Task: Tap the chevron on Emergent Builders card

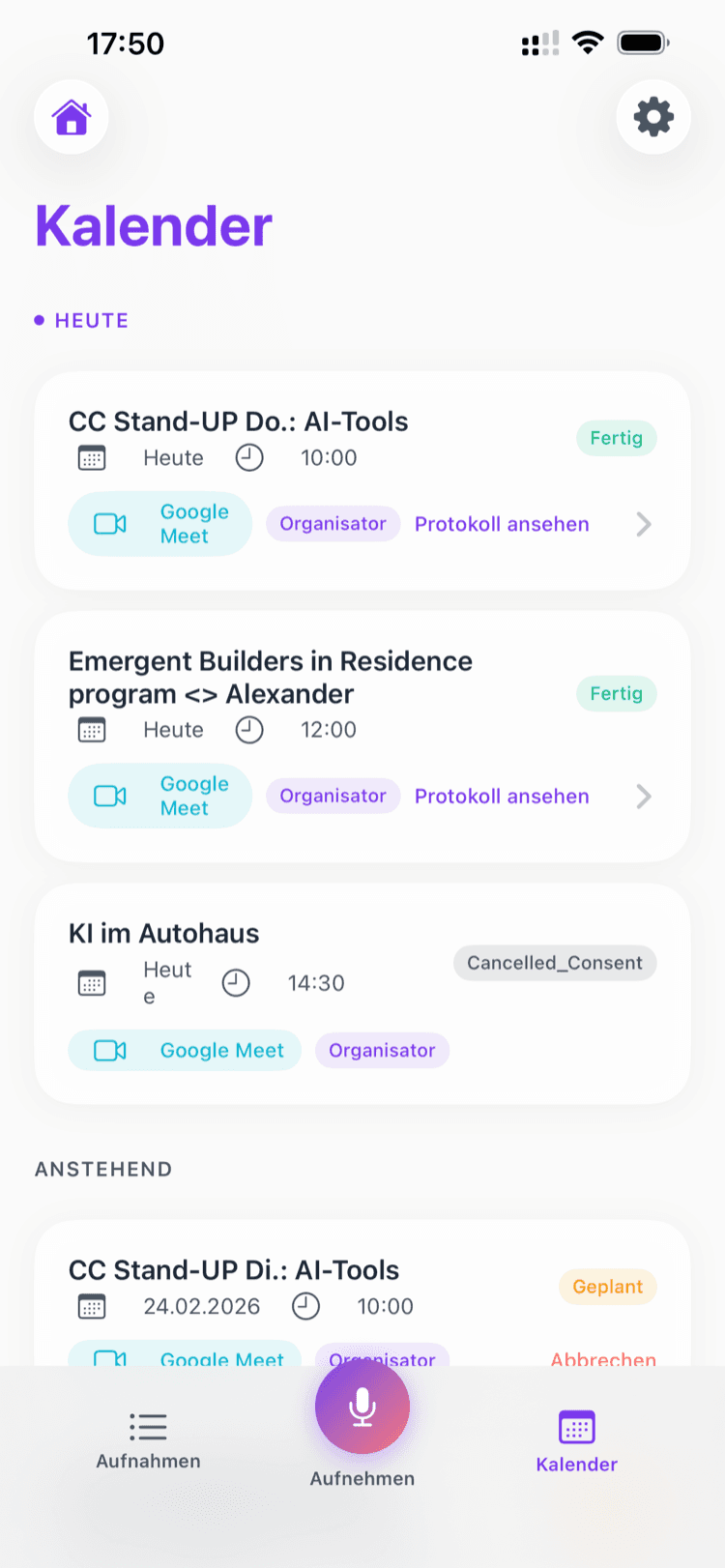Action: coord(644,797)
